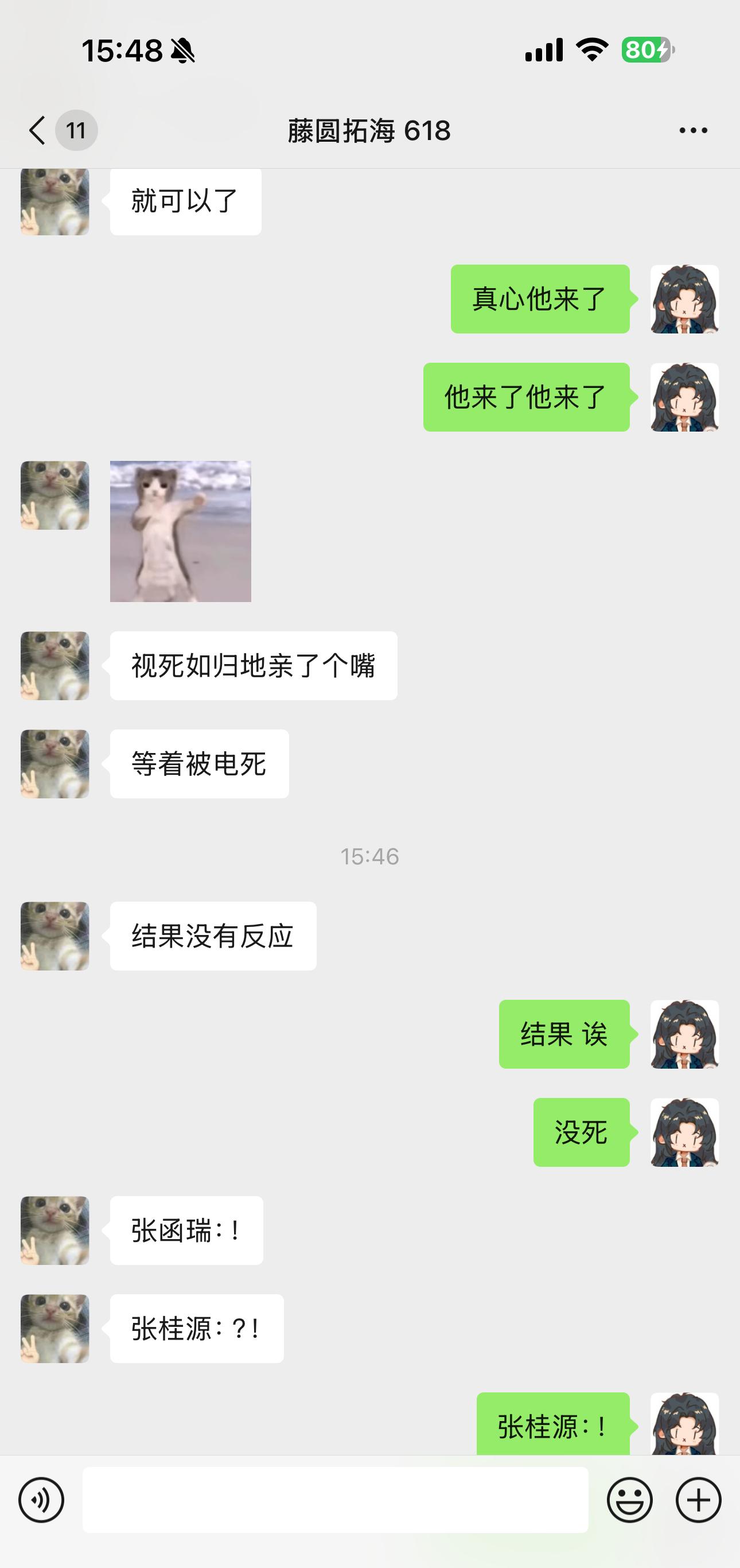Go back to the chat list

point(38,130)
